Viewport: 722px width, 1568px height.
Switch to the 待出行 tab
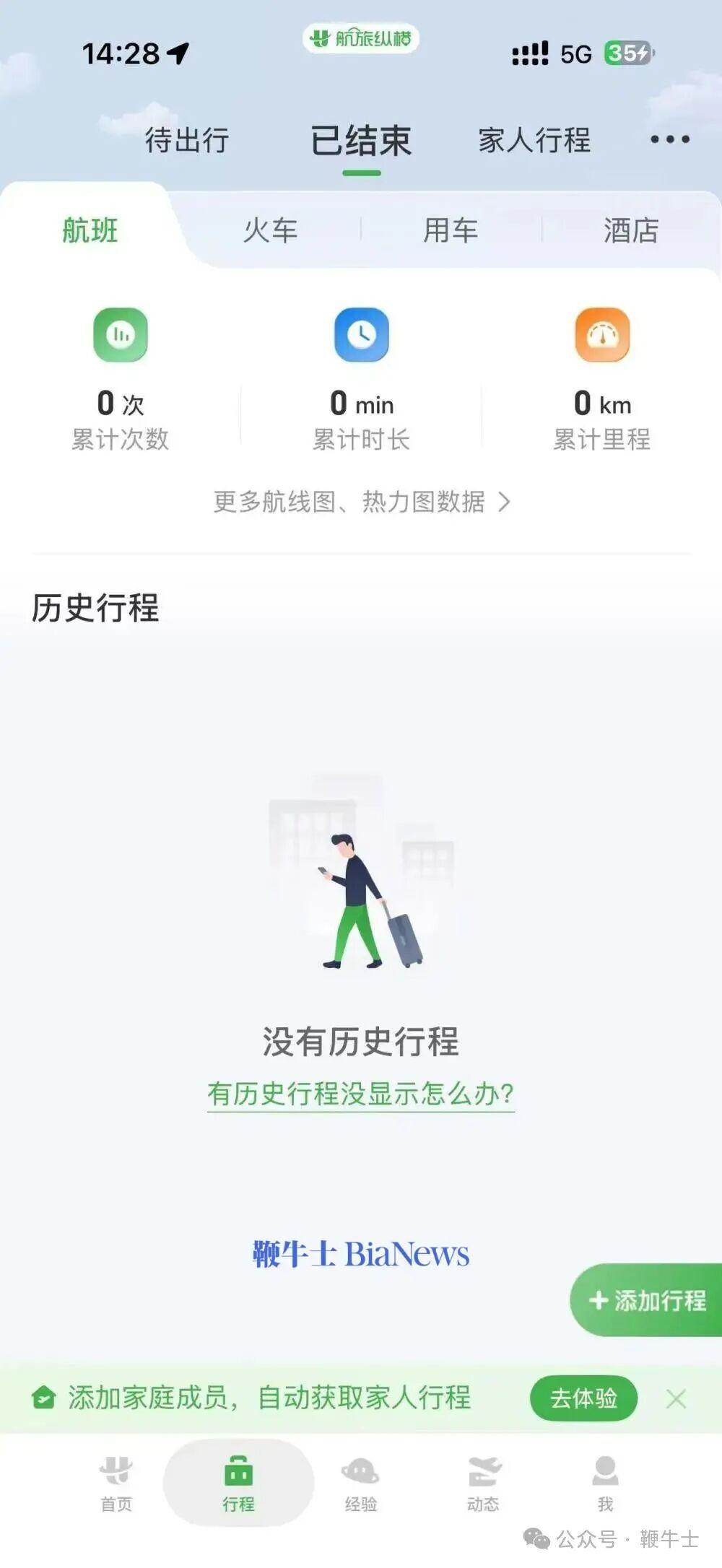click(x=187, y=140)
